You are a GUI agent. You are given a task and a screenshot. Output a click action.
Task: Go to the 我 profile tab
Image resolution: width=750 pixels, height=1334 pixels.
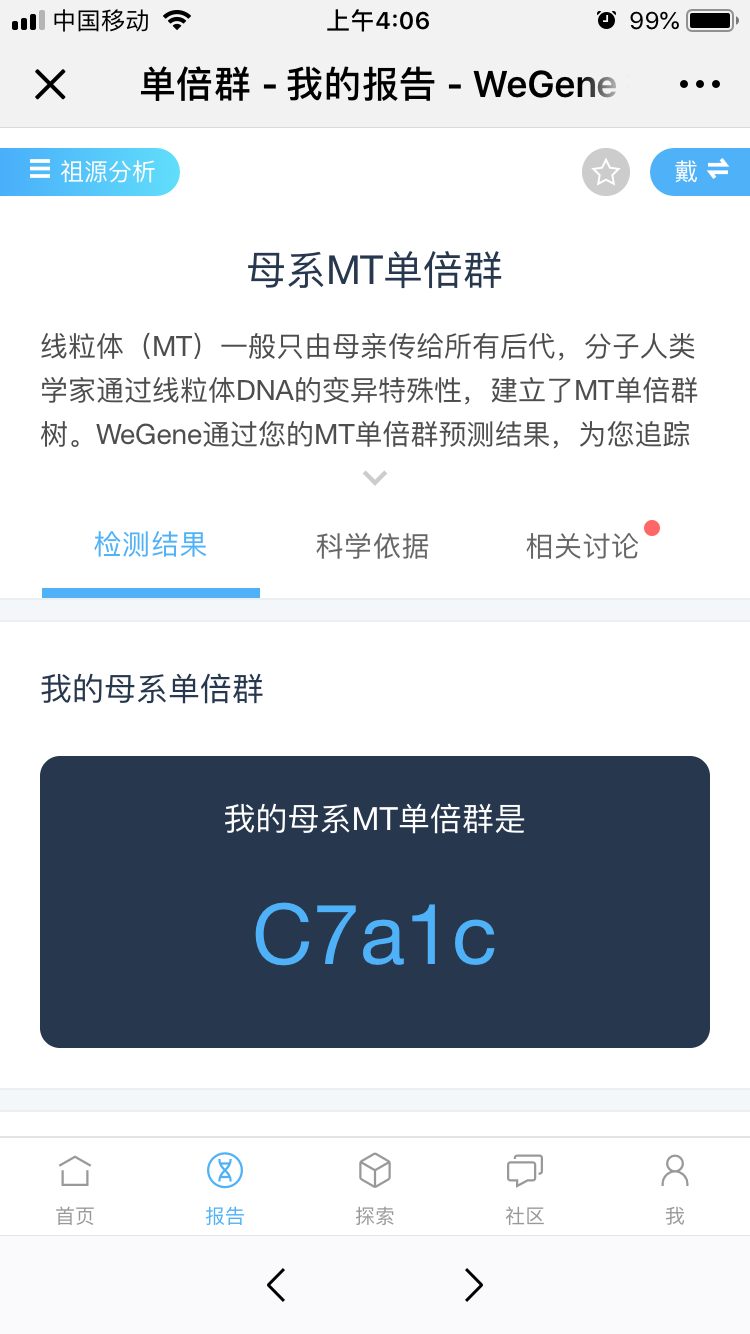(x=675, y=1188)
